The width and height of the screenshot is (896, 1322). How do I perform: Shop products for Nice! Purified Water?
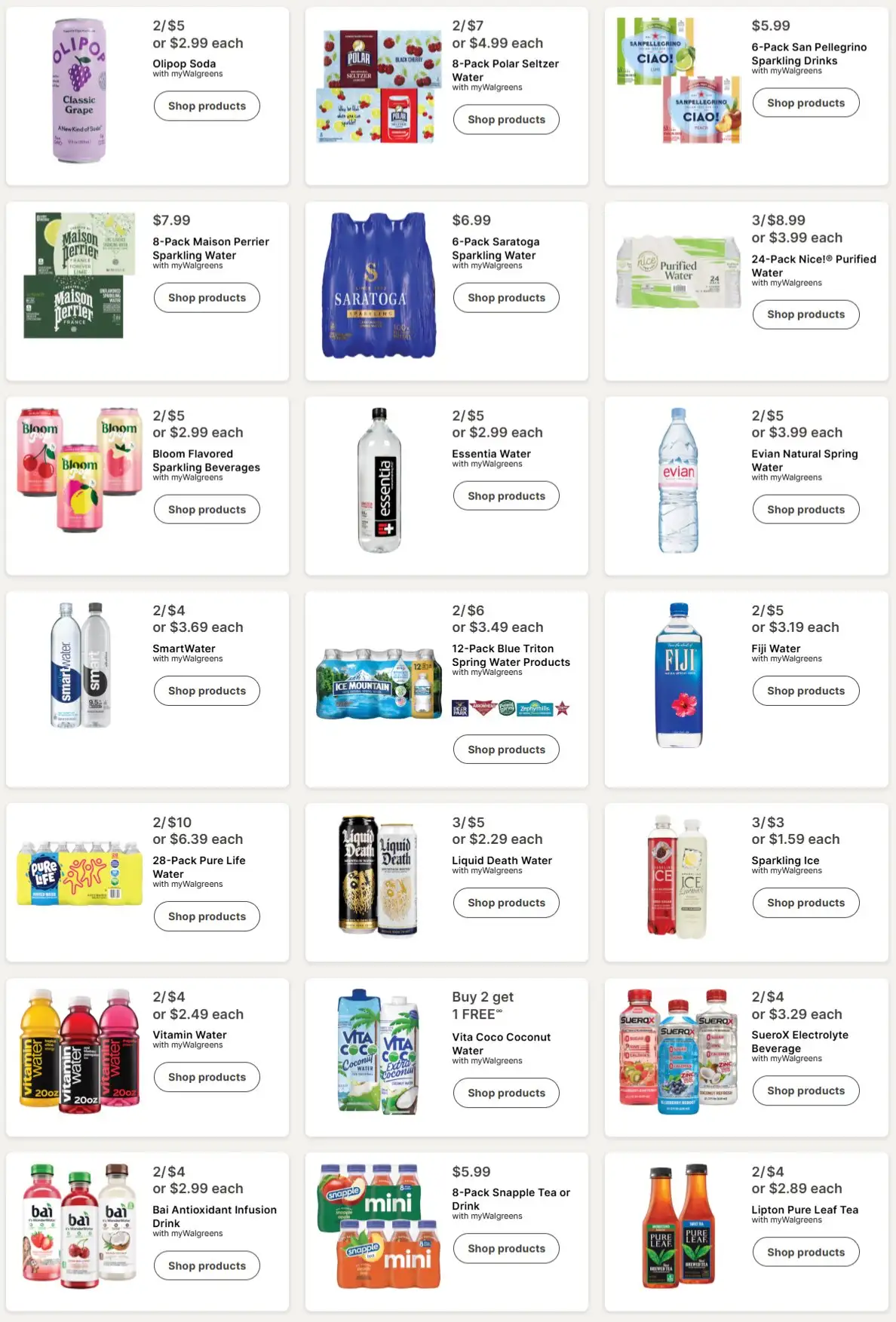tap(805, 314)
